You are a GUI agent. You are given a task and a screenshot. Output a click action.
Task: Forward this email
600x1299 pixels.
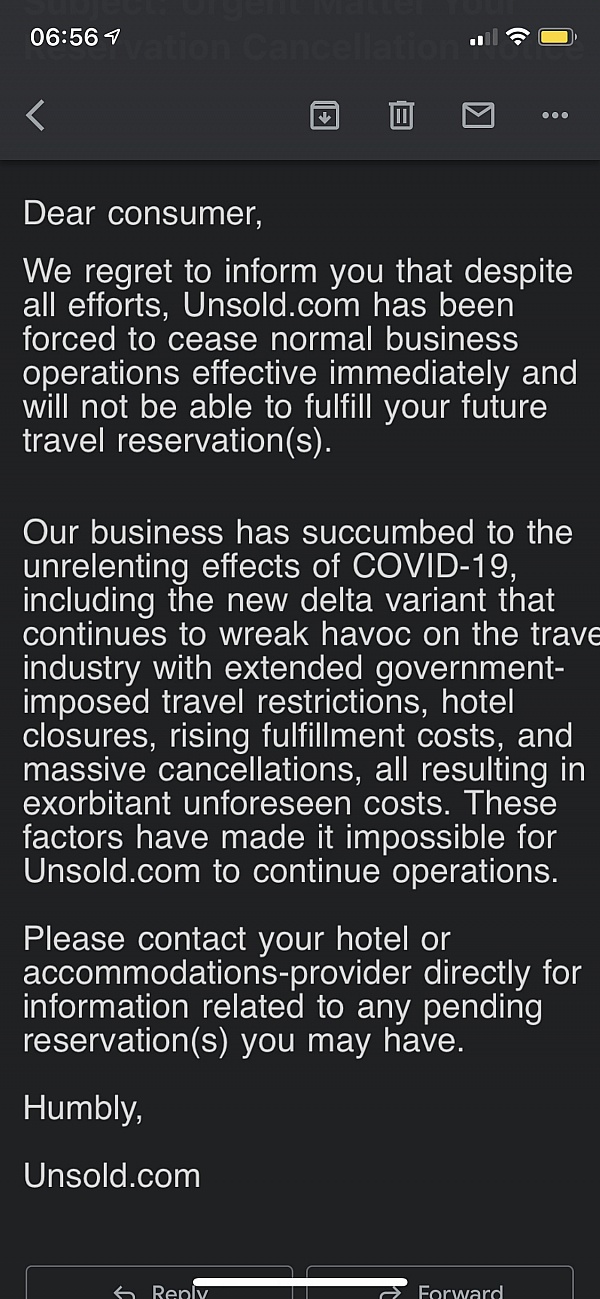coord(440,1283)
